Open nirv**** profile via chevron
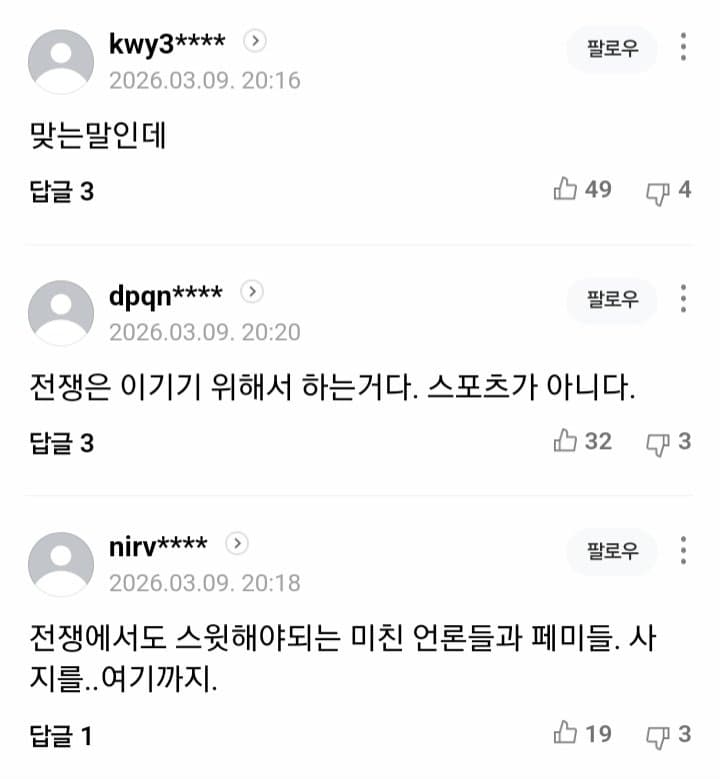Screen dimensions: 720x779 click(237, 544)
